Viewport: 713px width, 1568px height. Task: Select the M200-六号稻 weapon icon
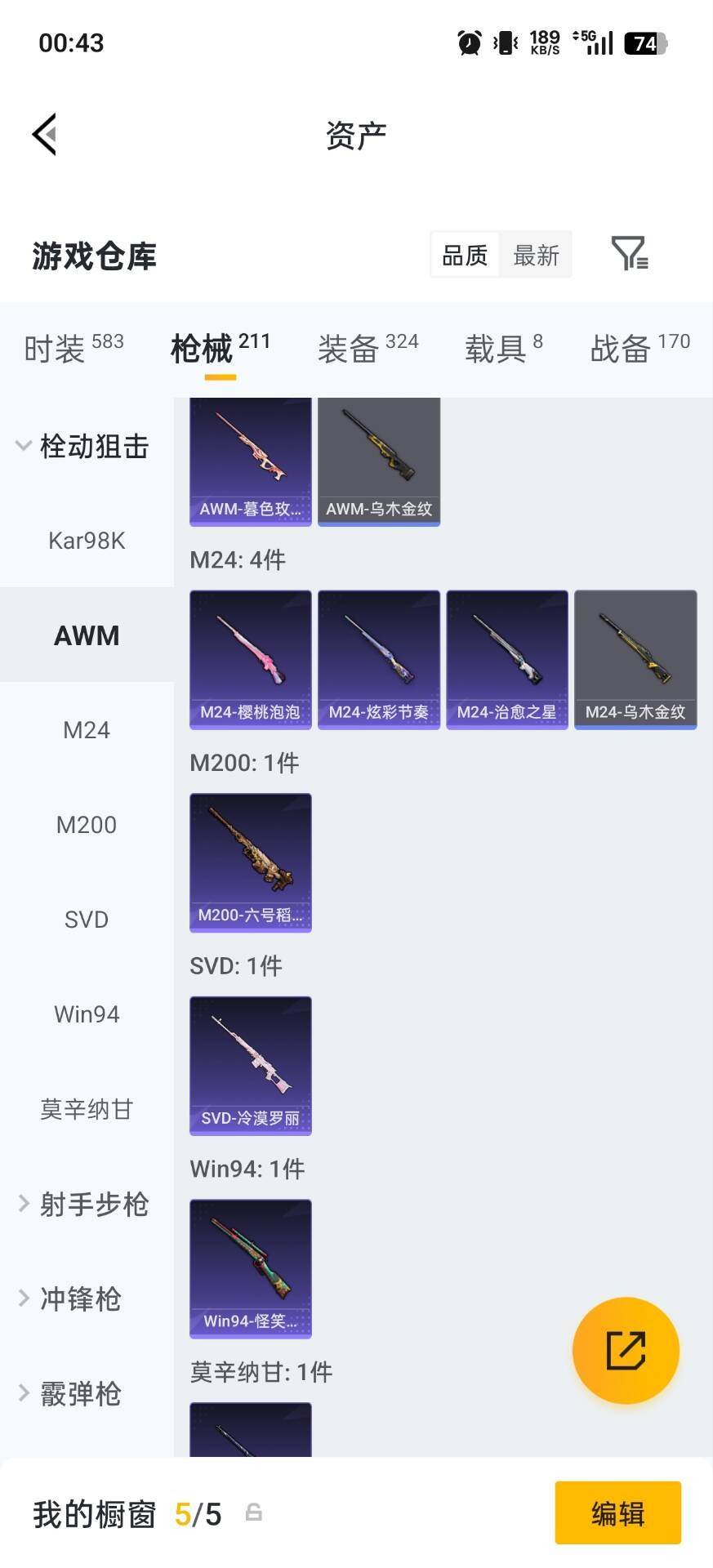pyautogui.click(x=250, y=862)
